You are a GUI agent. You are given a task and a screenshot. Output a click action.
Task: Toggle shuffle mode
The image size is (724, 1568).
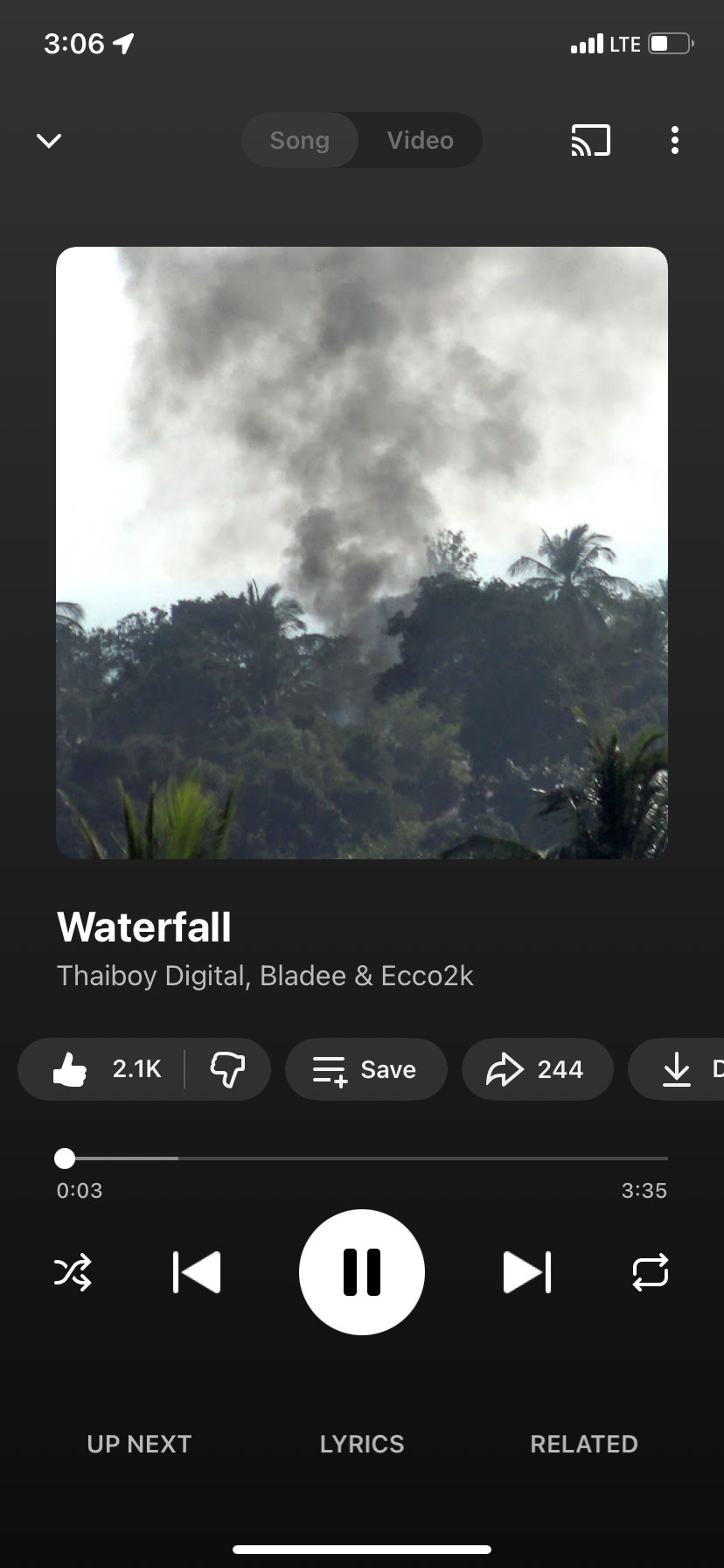coord(73,1272)
